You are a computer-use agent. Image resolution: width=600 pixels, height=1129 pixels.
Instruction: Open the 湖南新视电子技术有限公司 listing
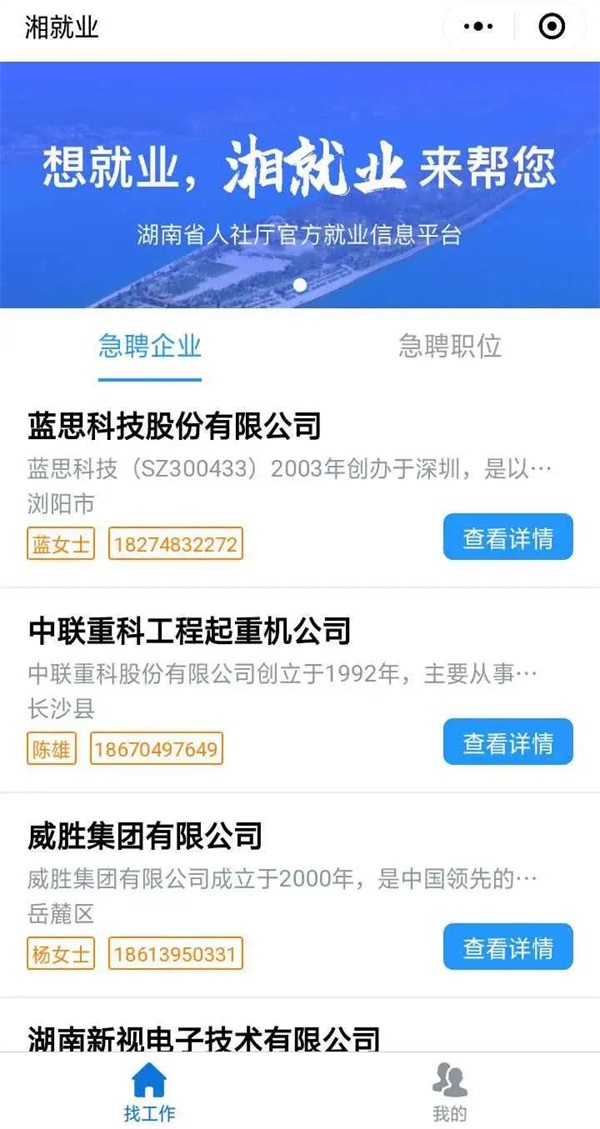pyautogui.click(x=204, y=1037)
